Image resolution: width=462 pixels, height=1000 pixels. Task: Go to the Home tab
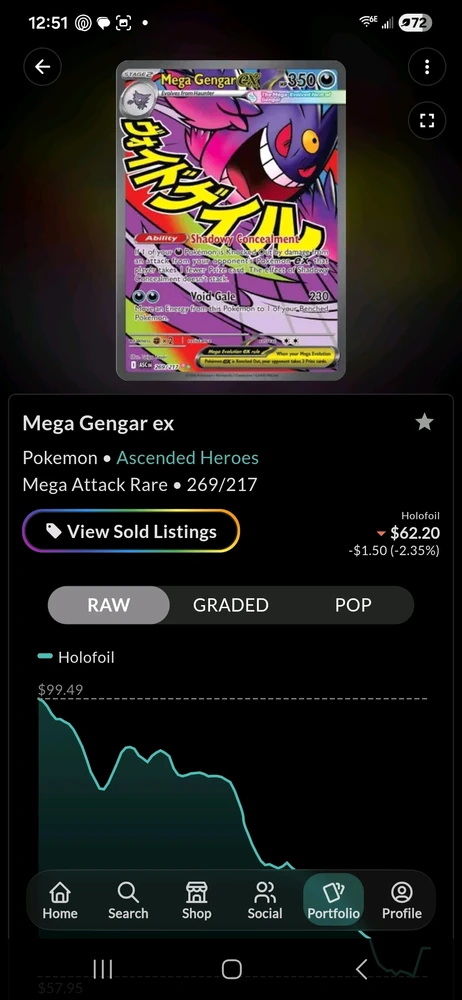pyautogui.click(x=60, y=901)
